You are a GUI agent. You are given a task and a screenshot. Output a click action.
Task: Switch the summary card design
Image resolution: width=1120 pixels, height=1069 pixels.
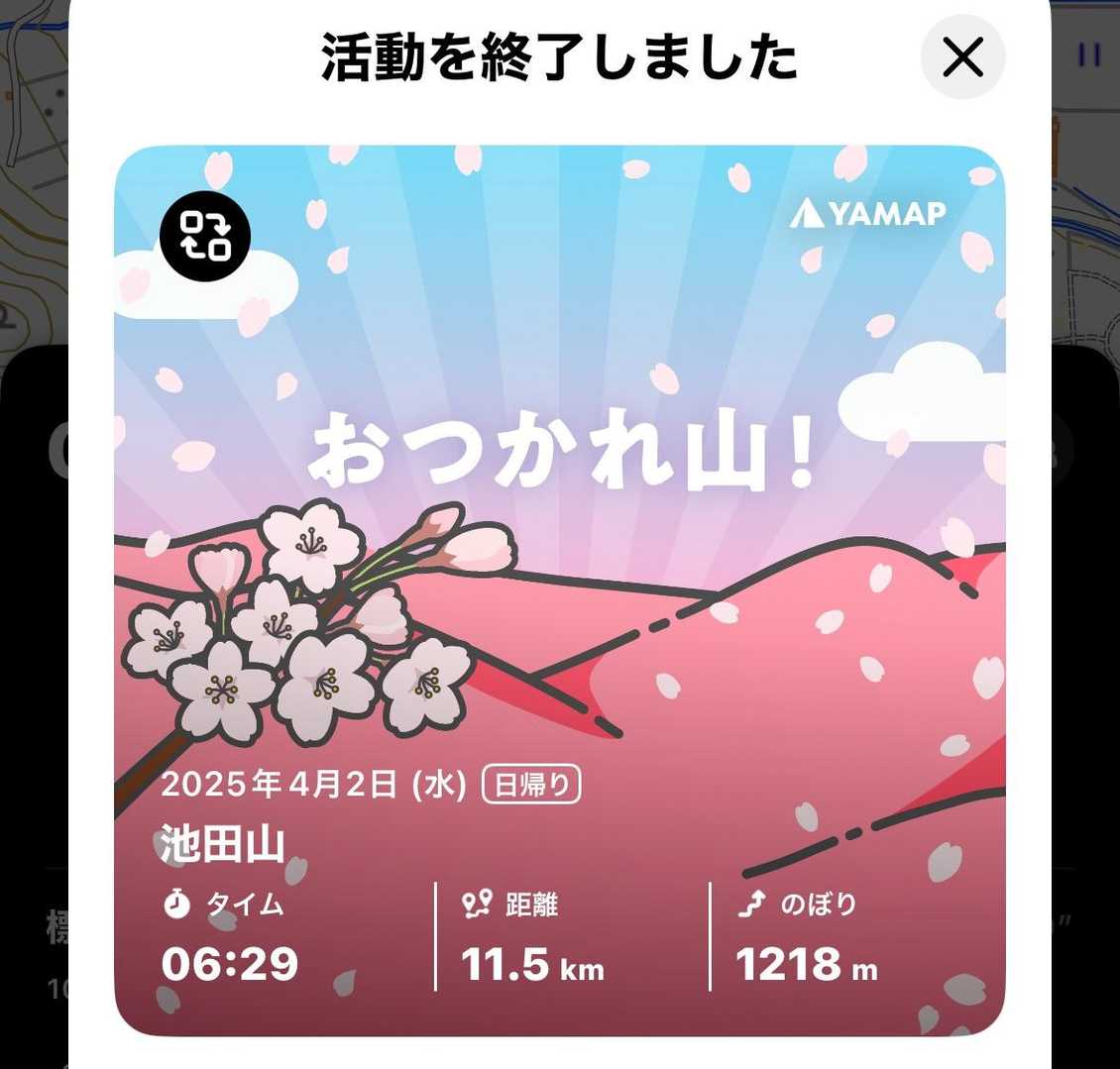tap(205, 236)
